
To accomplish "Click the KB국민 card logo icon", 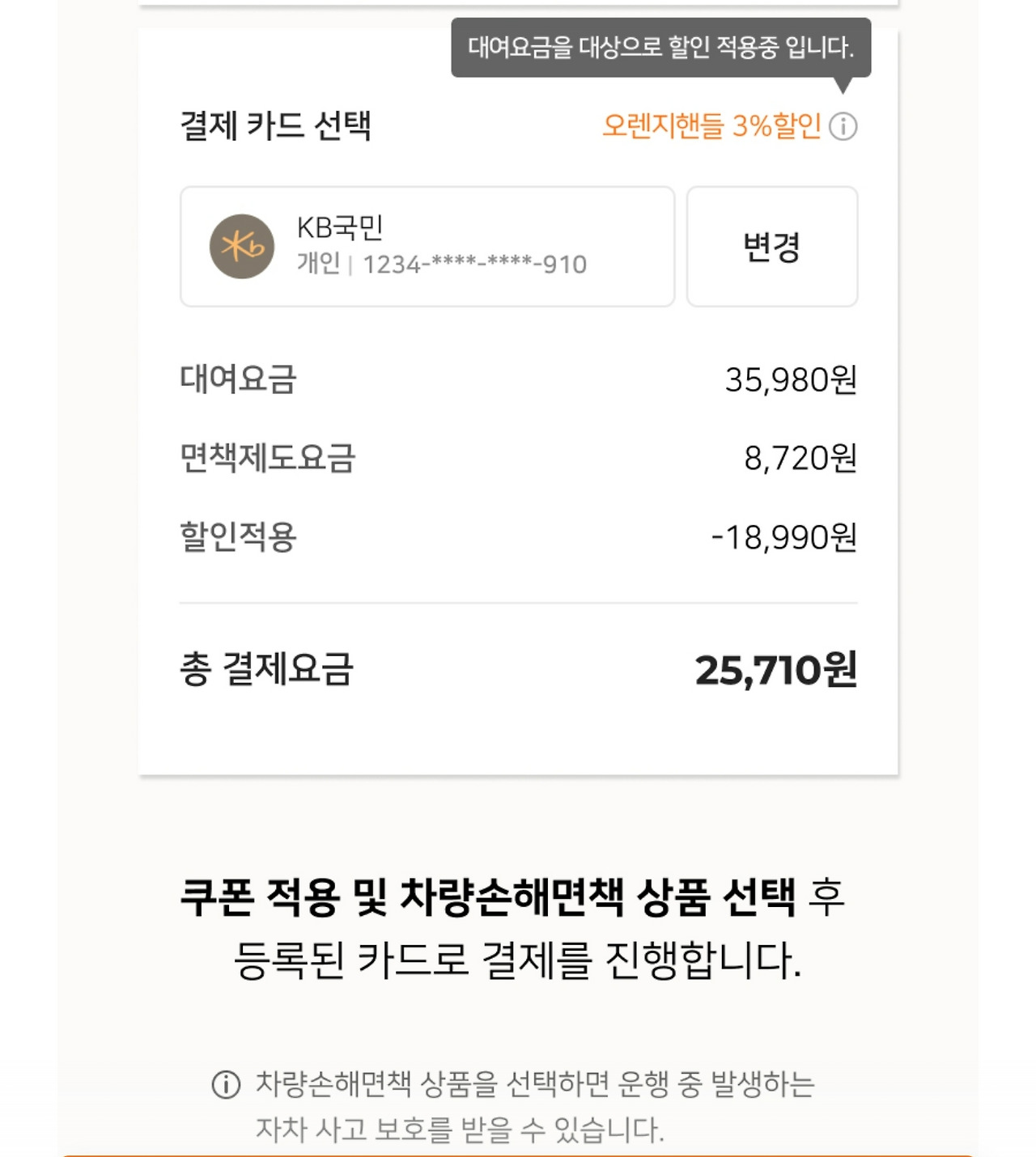I will pyautogui.click(x=239, y=245).
